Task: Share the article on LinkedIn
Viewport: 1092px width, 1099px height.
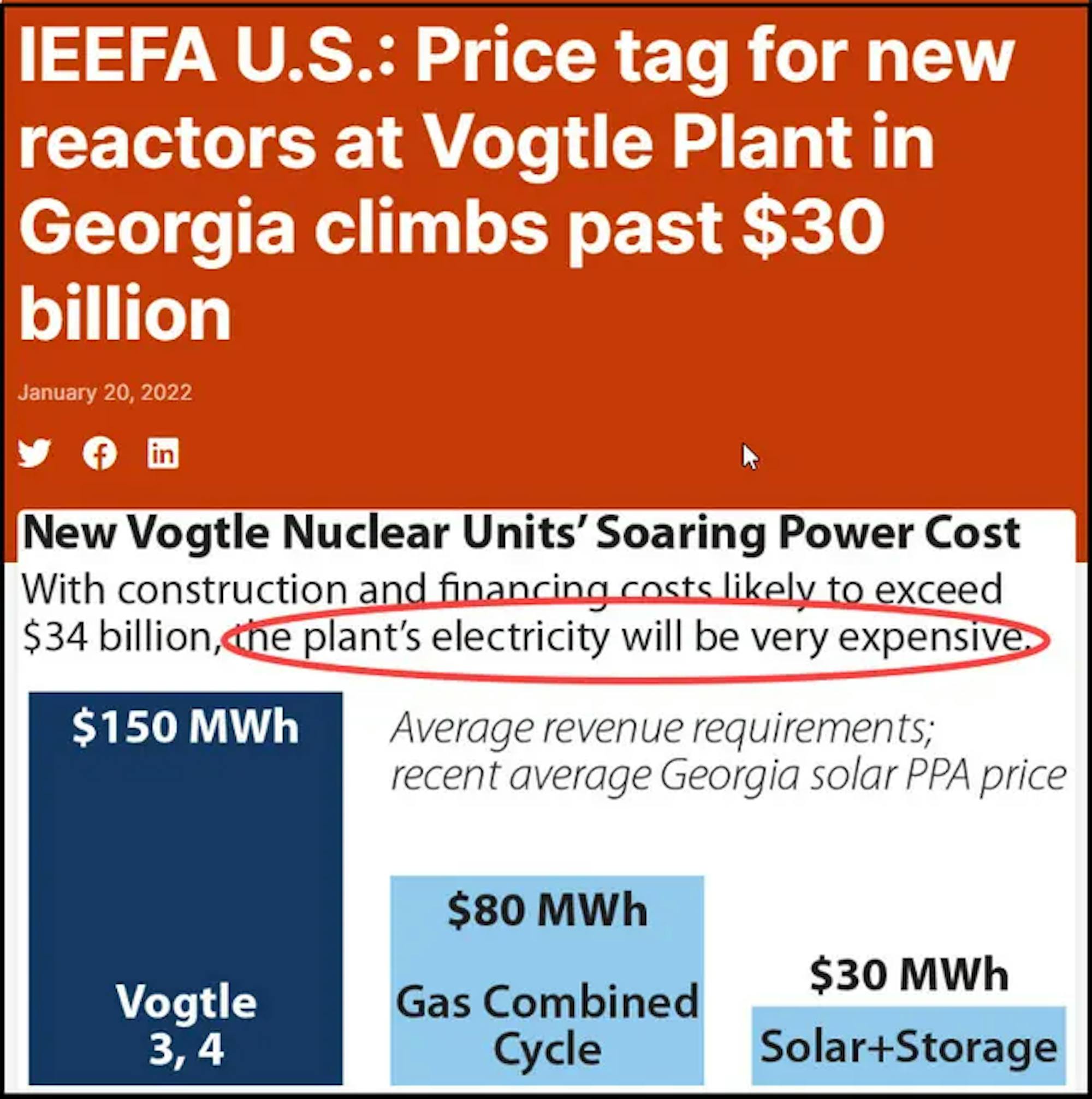Action: coord(163,453)
